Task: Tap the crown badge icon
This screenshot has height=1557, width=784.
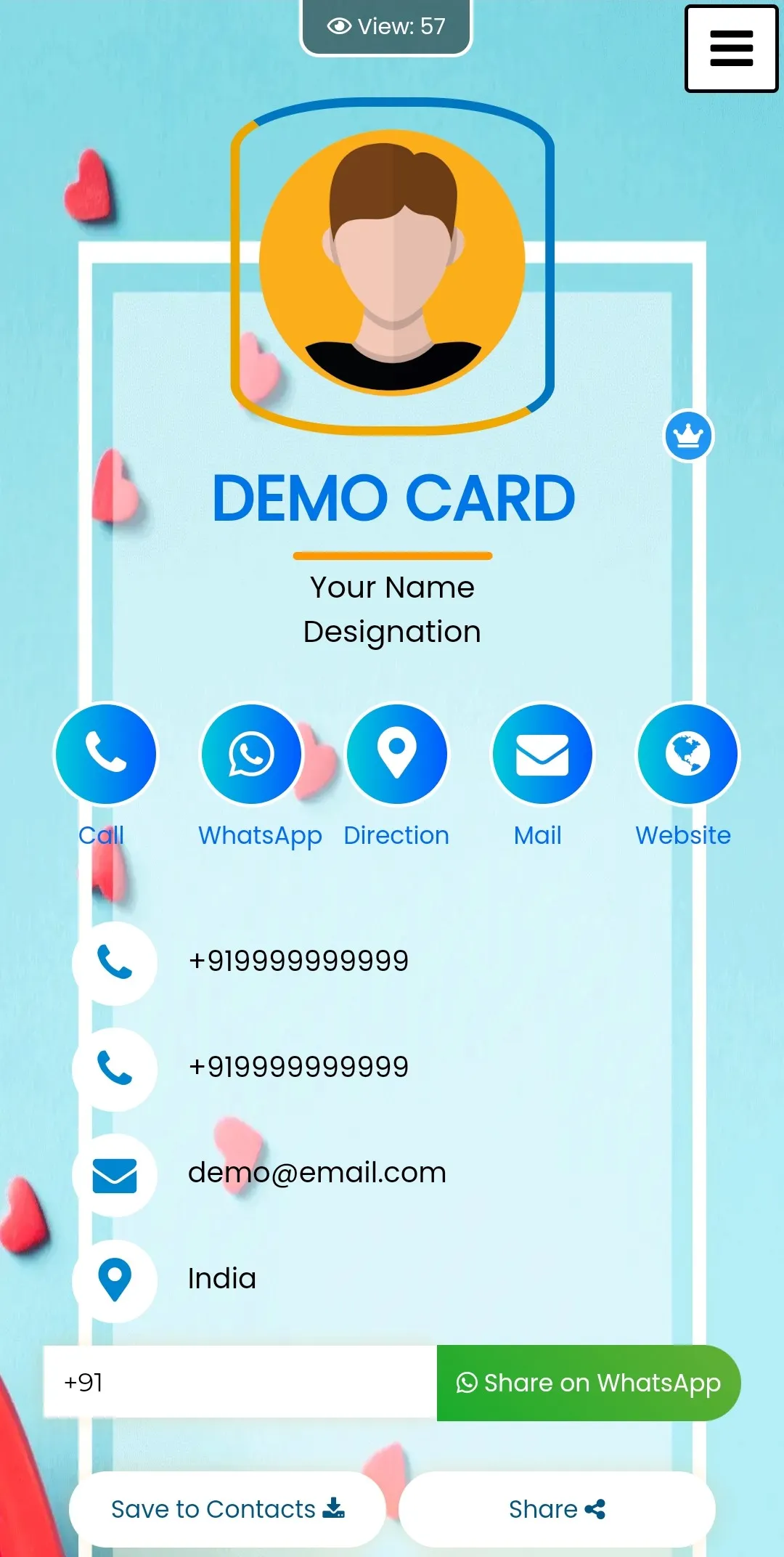Action: pyautogui.click(x=688, y=436)
